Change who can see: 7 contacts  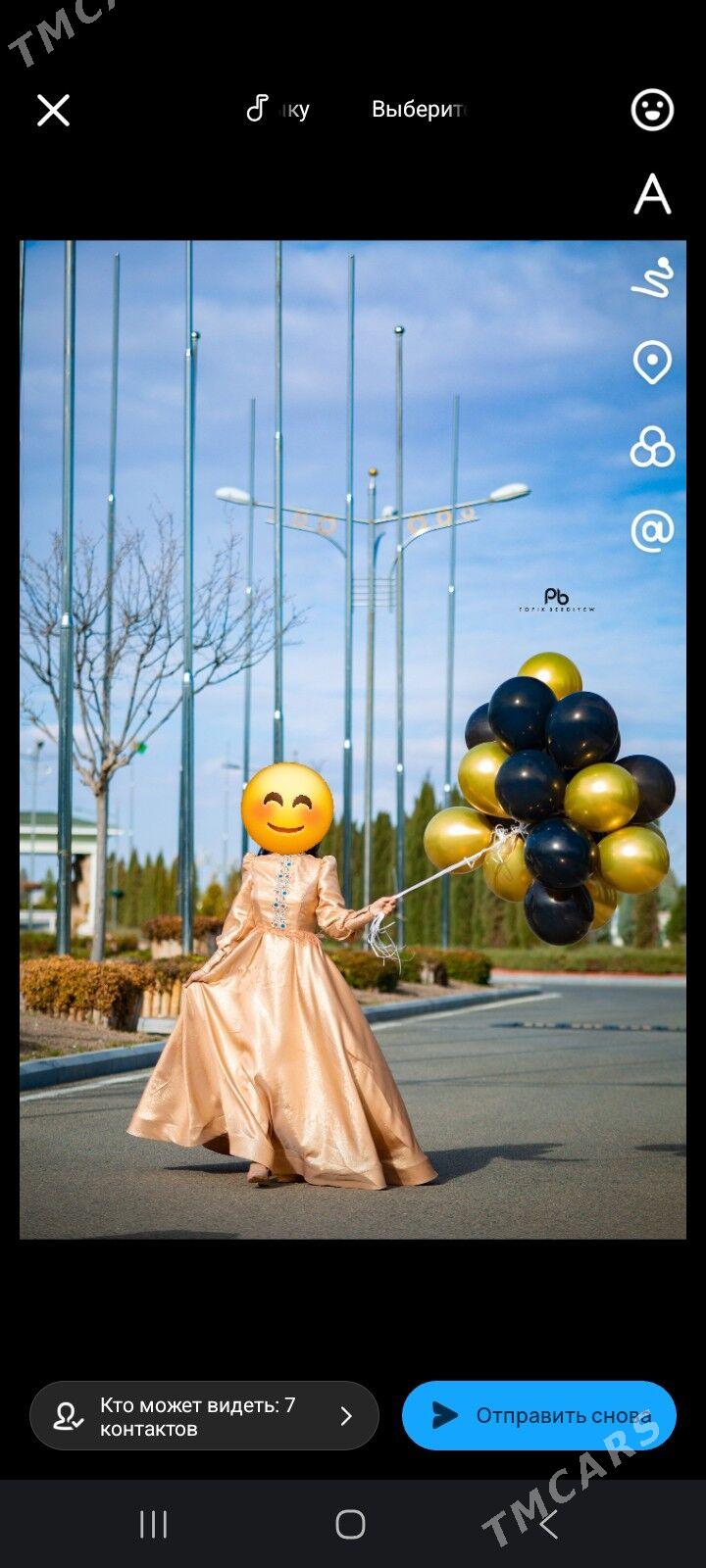click(204, 1416)
